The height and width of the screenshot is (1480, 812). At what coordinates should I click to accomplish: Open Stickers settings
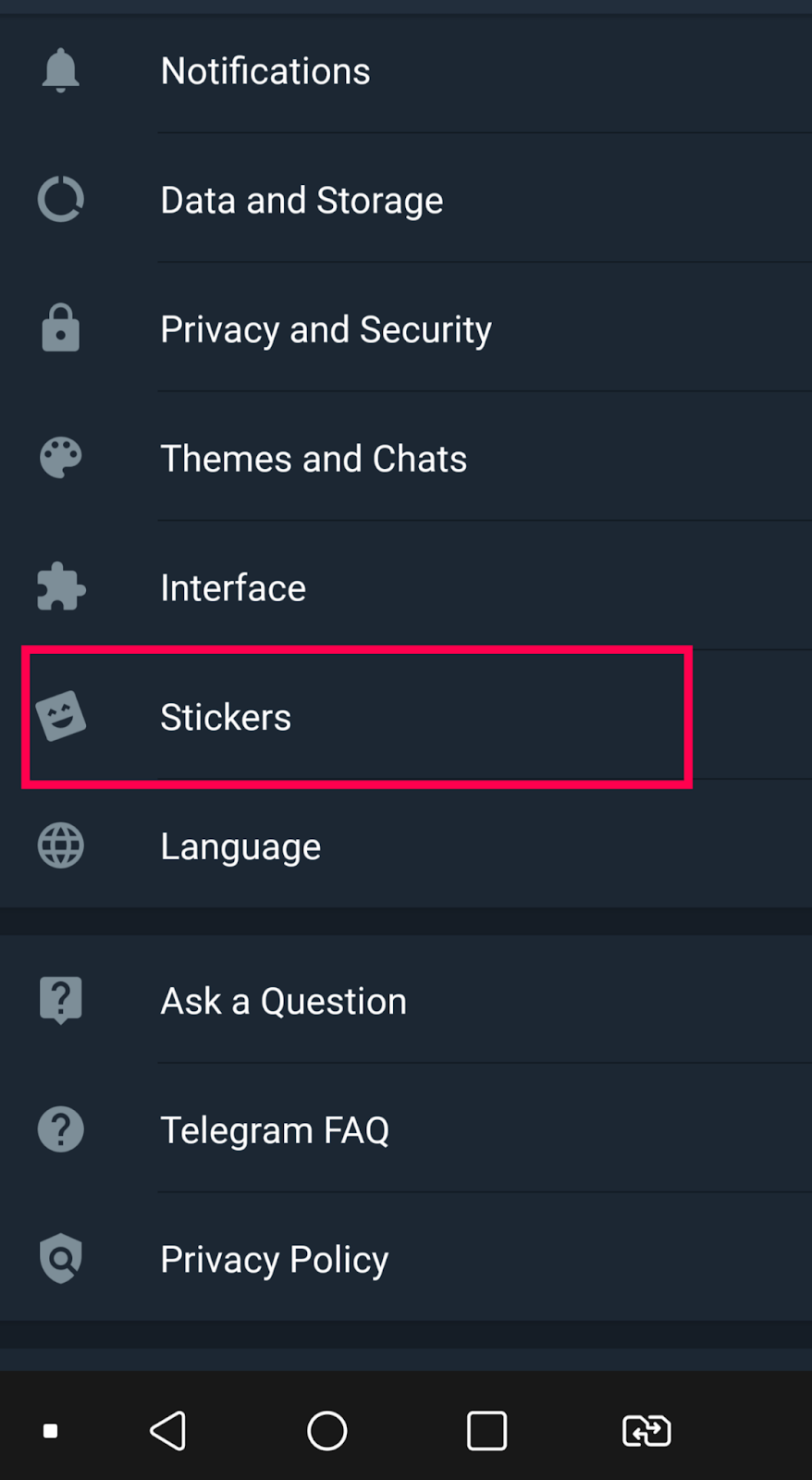click(x=406, y=716)
